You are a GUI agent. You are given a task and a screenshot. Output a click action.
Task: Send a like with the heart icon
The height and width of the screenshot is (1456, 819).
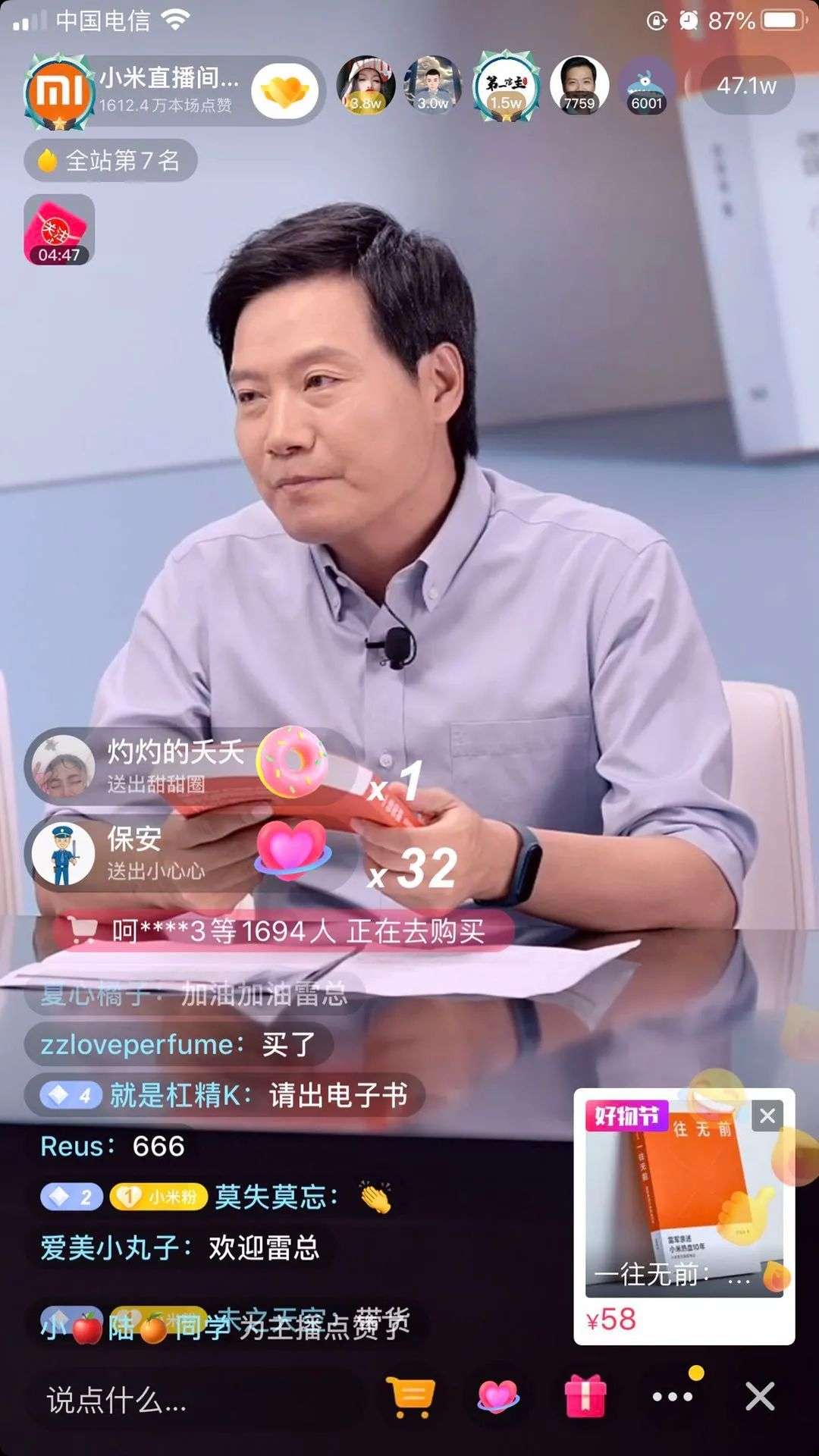click(497, 1396)
